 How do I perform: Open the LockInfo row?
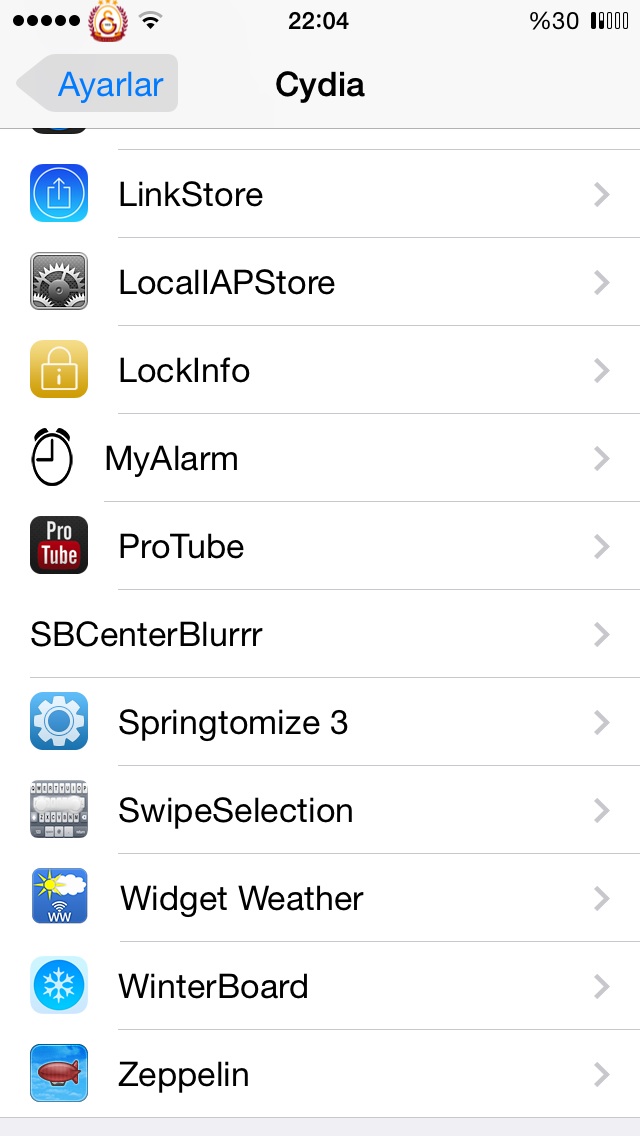[x=320, y=370]
